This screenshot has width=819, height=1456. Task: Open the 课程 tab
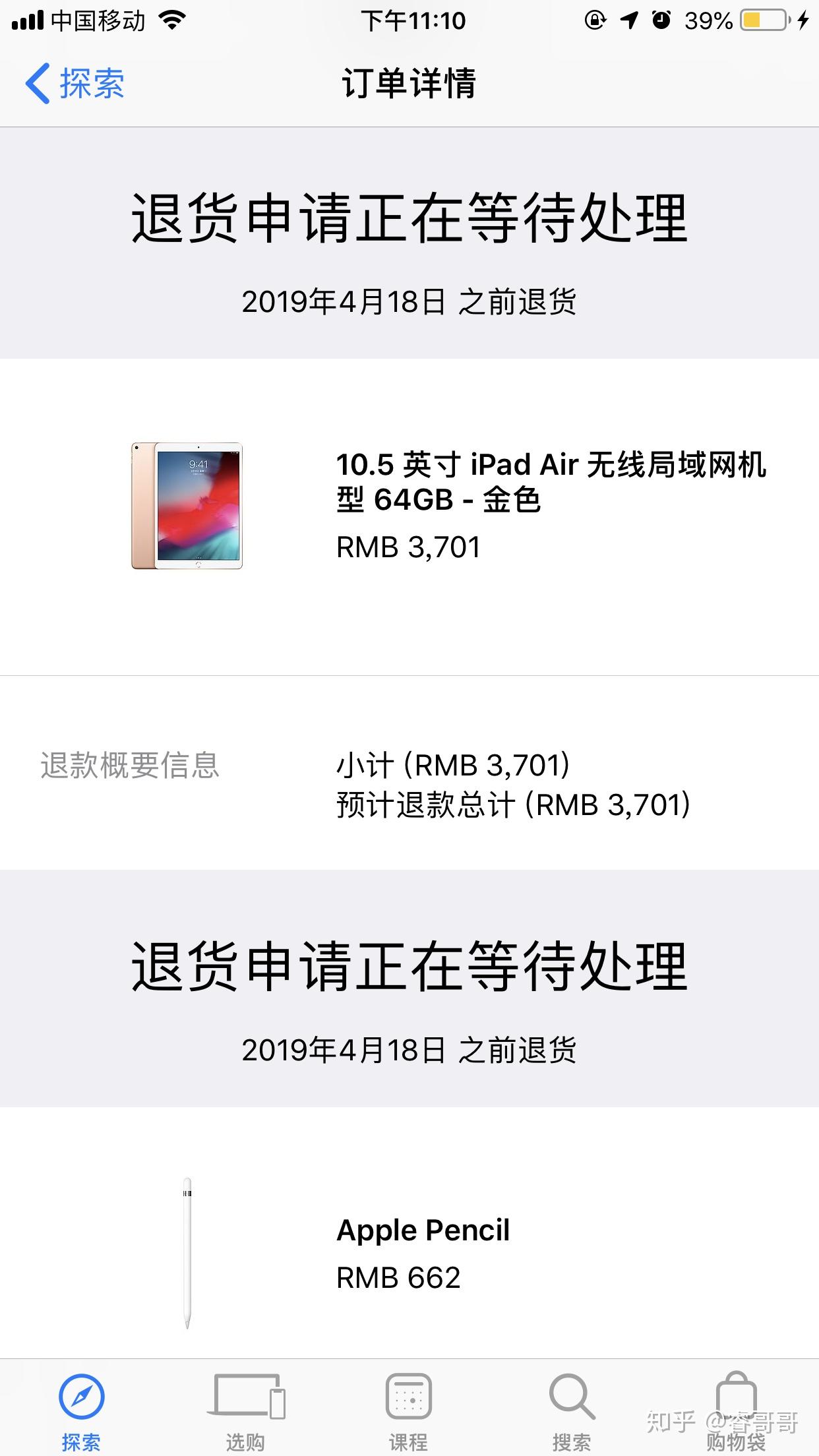[x=409, y=1411]
